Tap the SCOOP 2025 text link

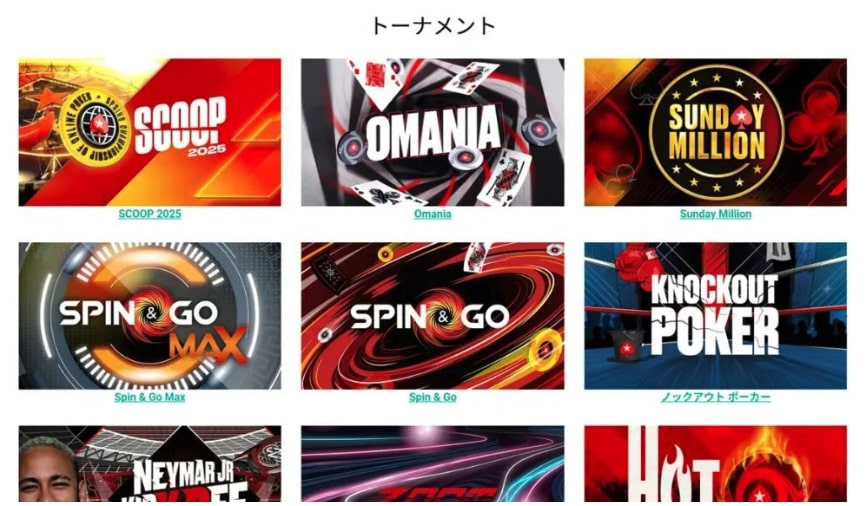click(149, 214)
